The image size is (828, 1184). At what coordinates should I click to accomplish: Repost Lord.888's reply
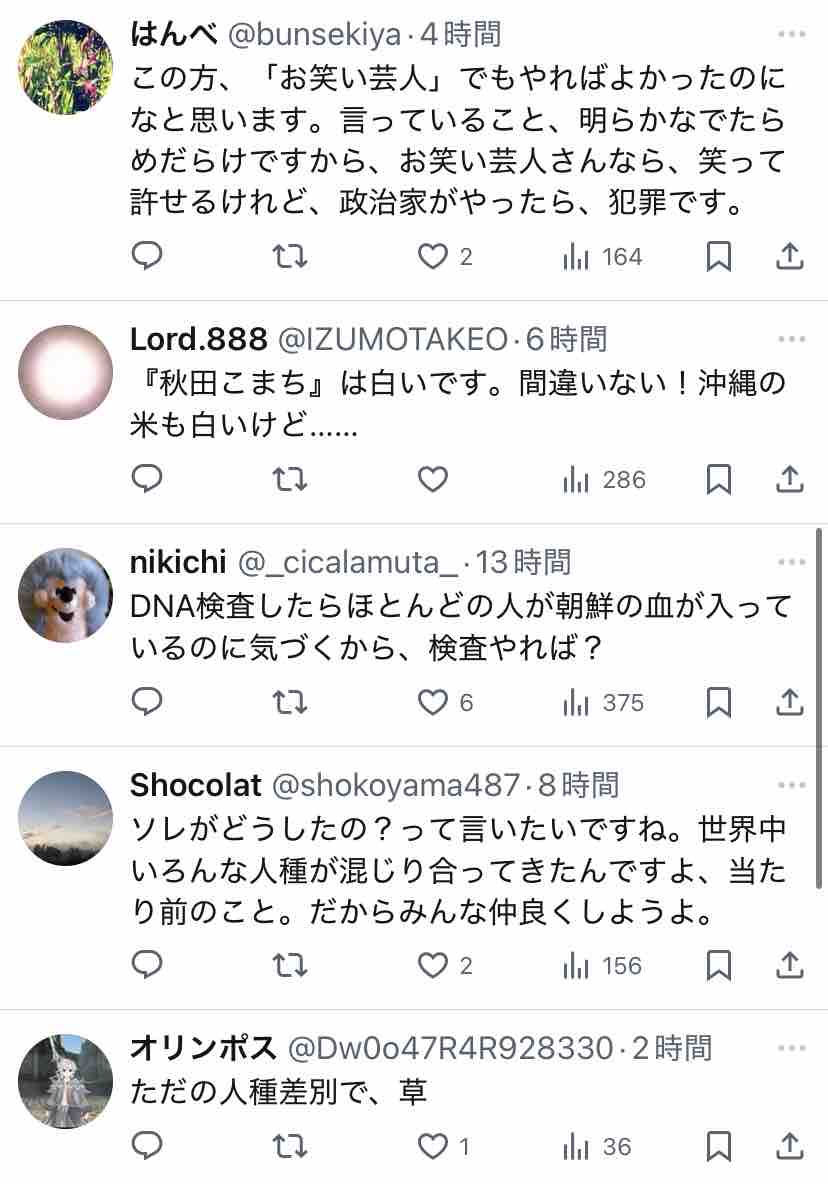(x=289, y=479)
